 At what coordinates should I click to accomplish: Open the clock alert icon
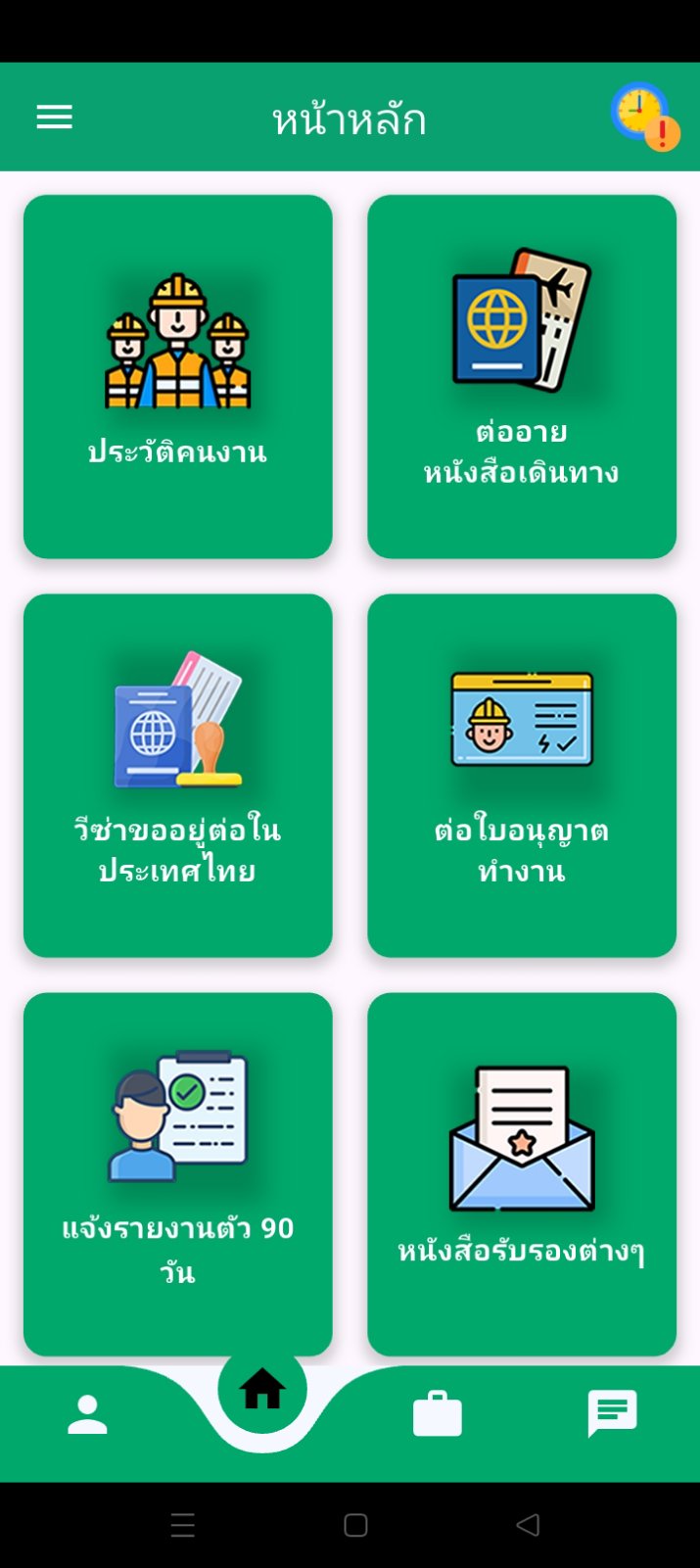(644, 116)
